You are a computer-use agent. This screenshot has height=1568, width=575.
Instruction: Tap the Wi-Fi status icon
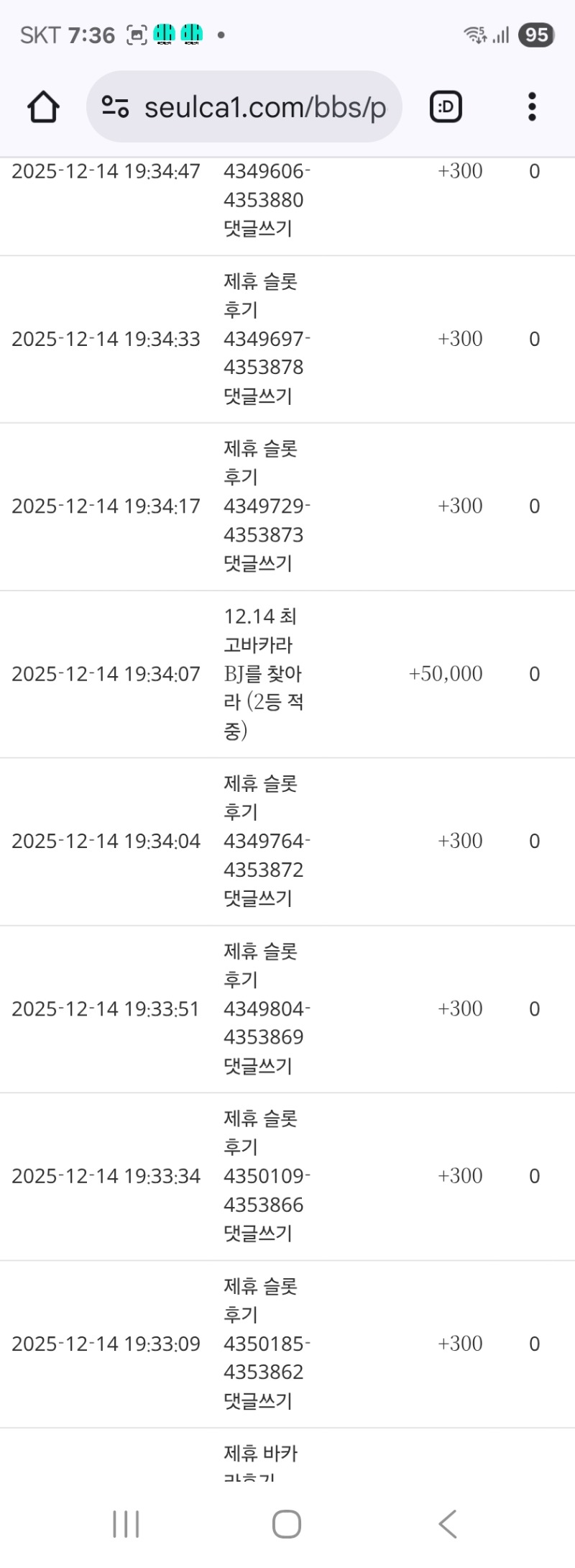[474, 35]
